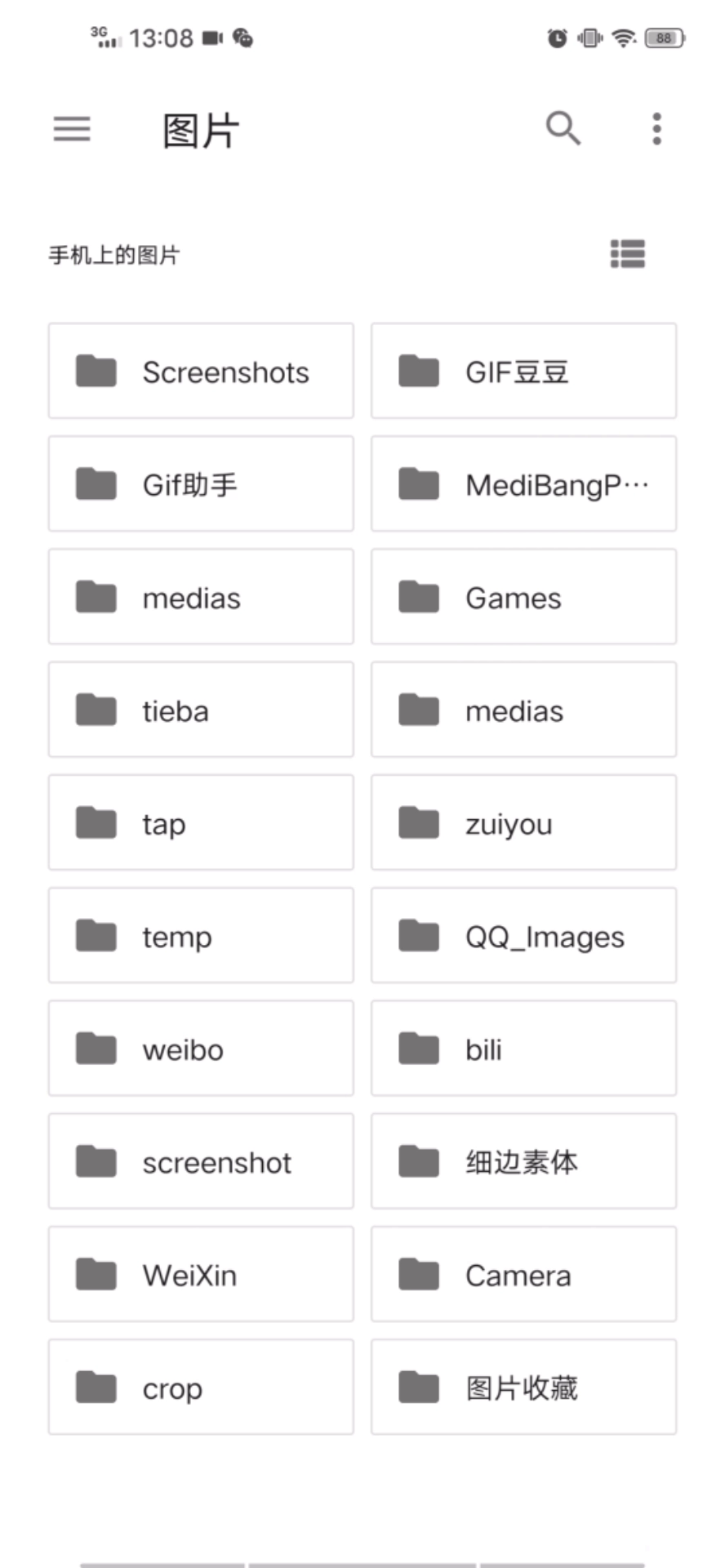Open the weibo folder
The image size is (725, 1568).
pos(201,1048)
